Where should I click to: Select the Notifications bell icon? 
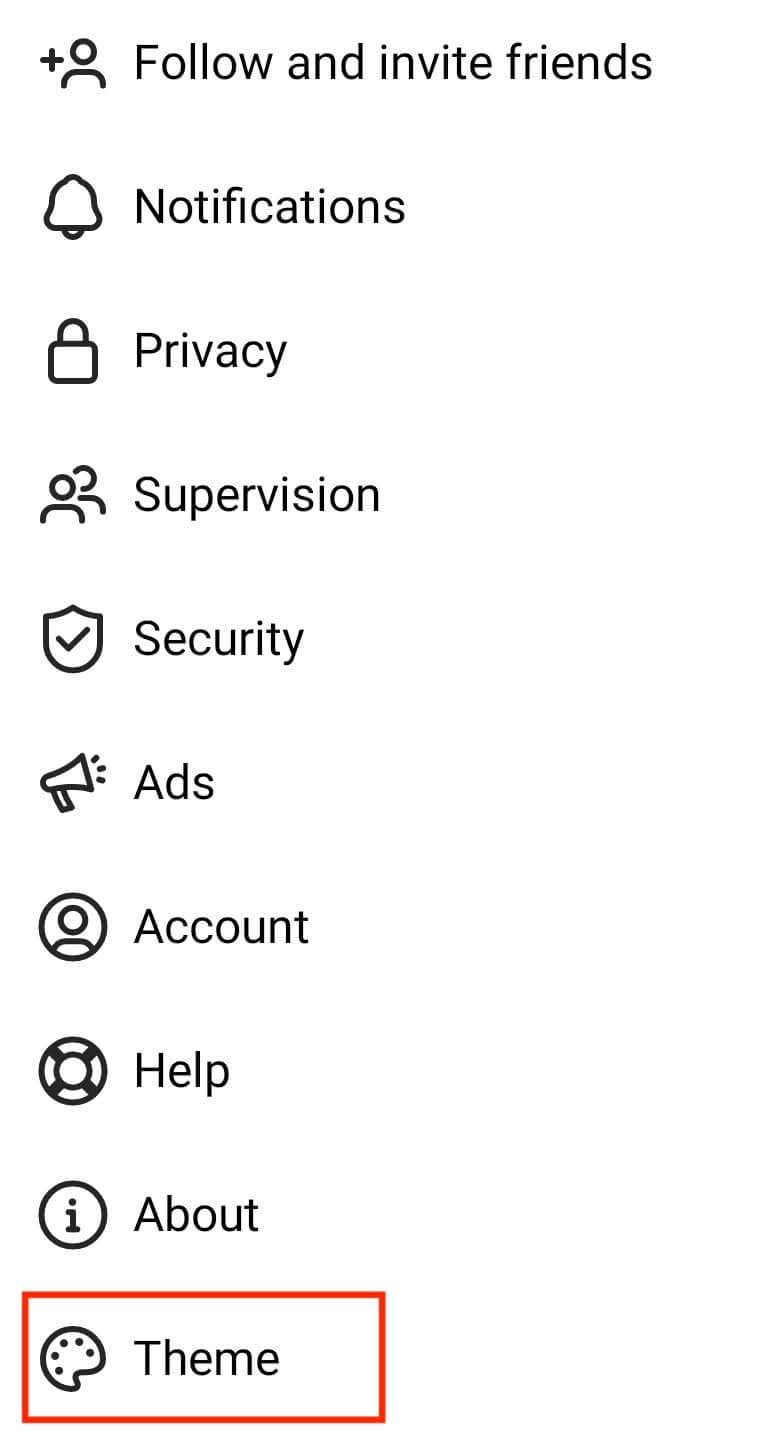click(72, 206)
